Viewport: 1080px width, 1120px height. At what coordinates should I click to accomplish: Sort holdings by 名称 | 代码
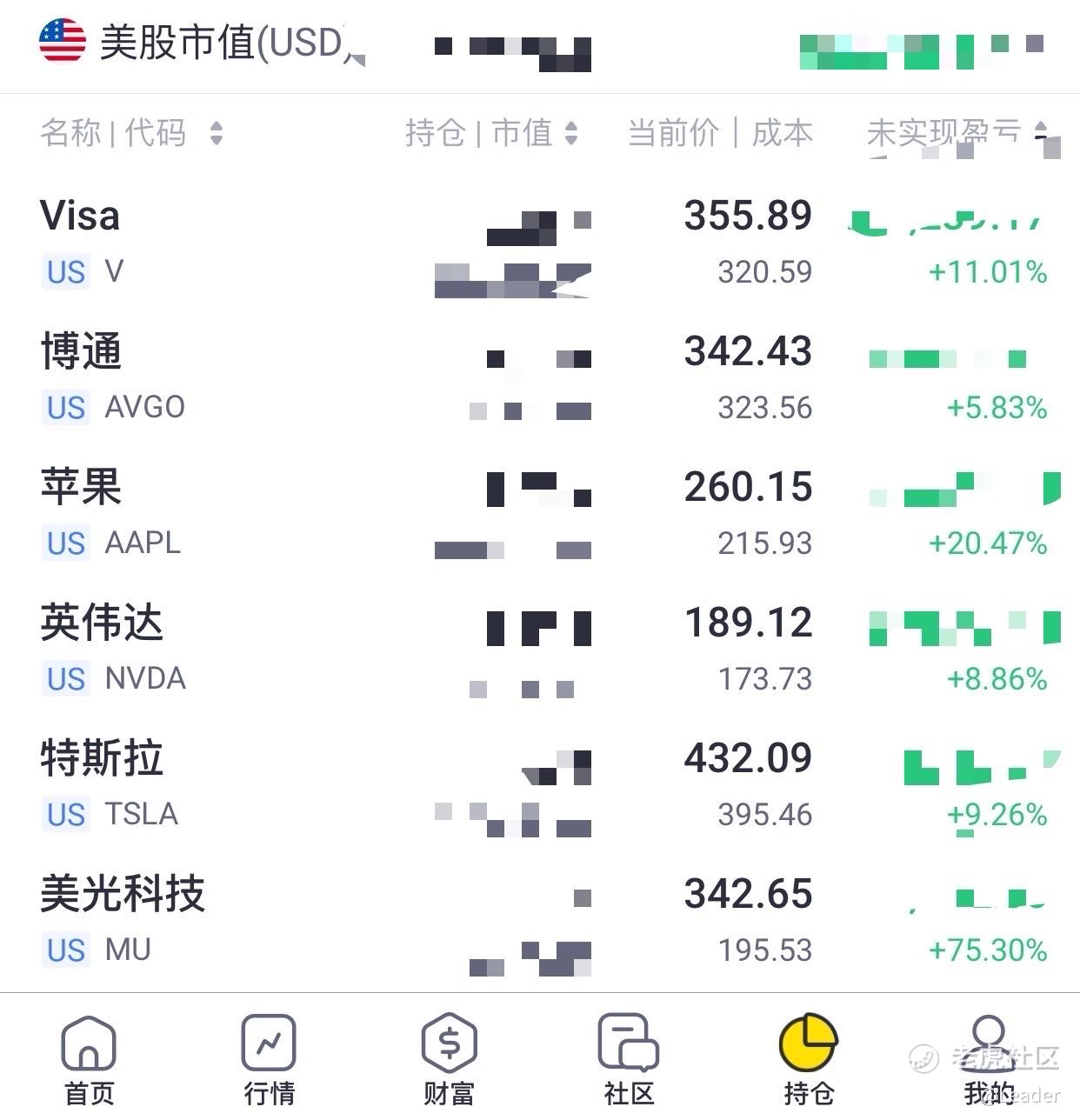click(x=130, y=133)
